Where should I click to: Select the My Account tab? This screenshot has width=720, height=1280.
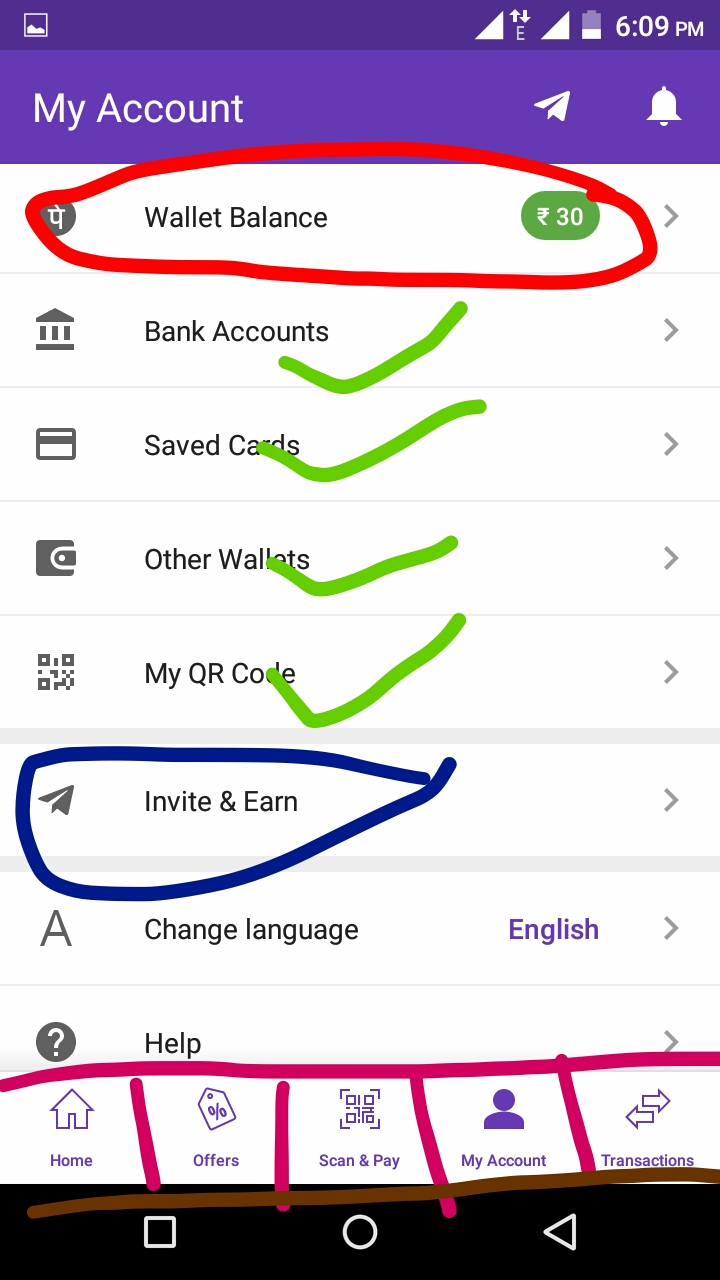tap(503, 1128)
